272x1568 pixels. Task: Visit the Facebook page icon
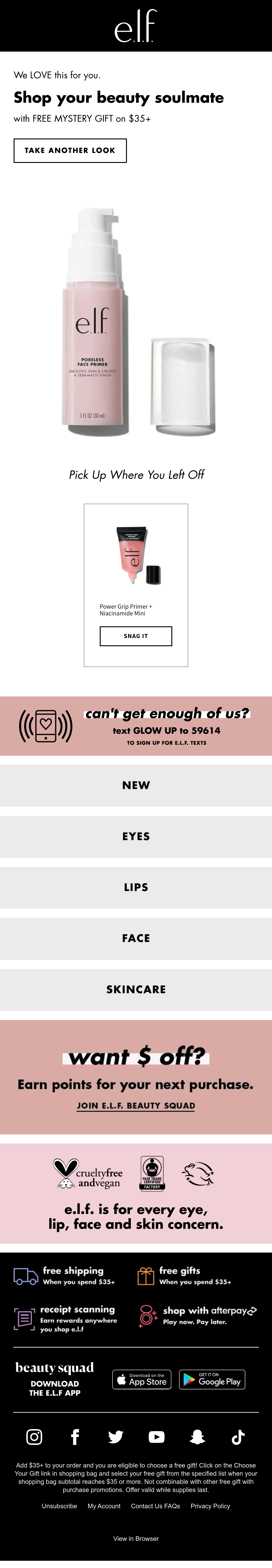75,1437
